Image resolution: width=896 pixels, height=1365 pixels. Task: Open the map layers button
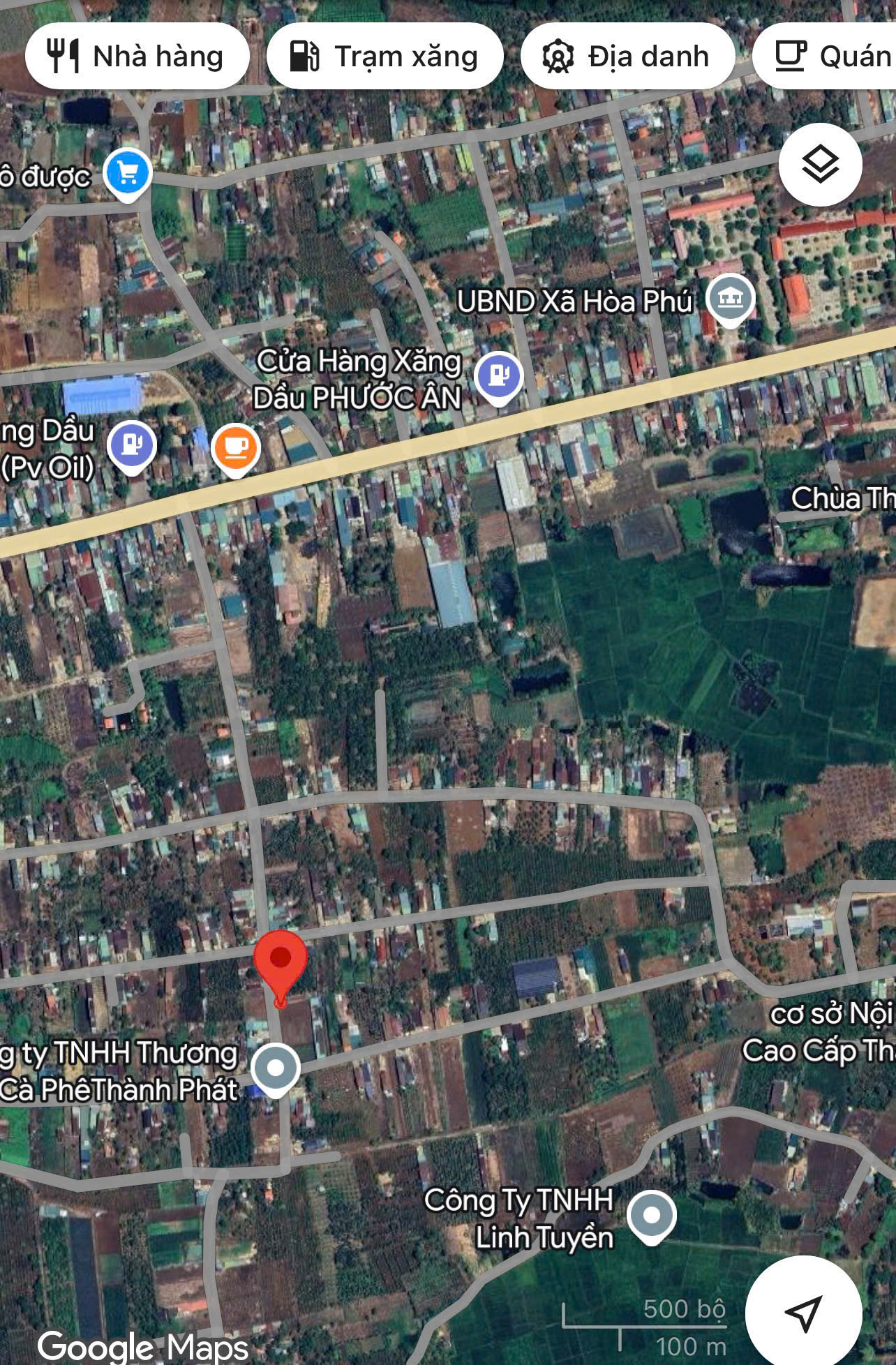pos(820,165)
